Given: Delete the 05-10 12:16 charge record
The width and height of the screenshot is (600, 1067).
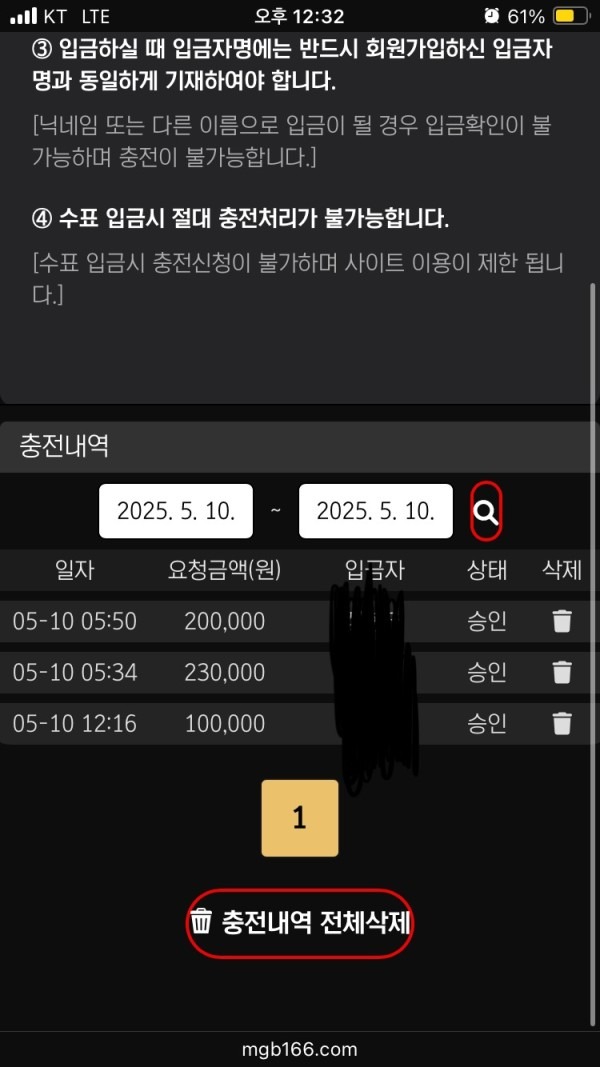Looking at the screenshot, I should 562,723.
